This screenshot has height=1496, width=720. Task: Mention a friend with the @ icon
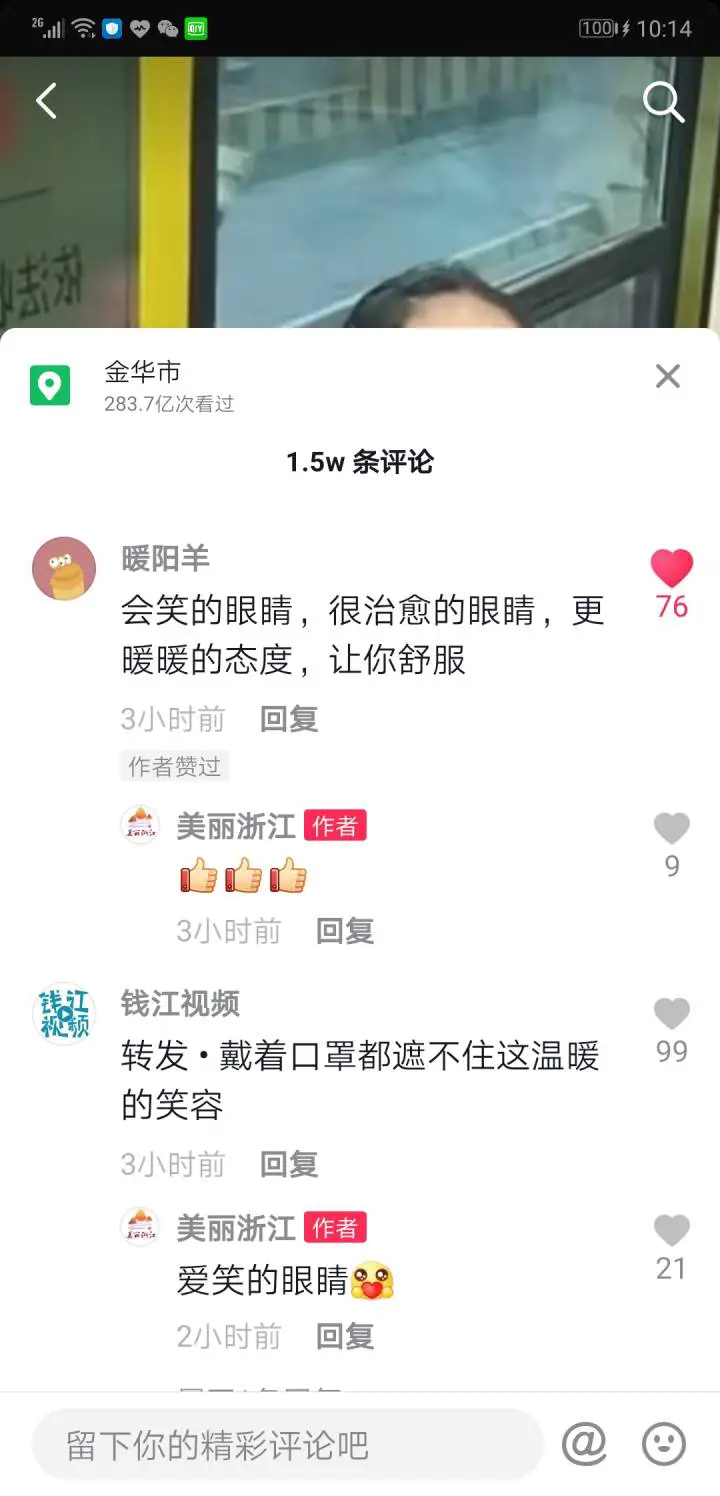coord(585,1444)
